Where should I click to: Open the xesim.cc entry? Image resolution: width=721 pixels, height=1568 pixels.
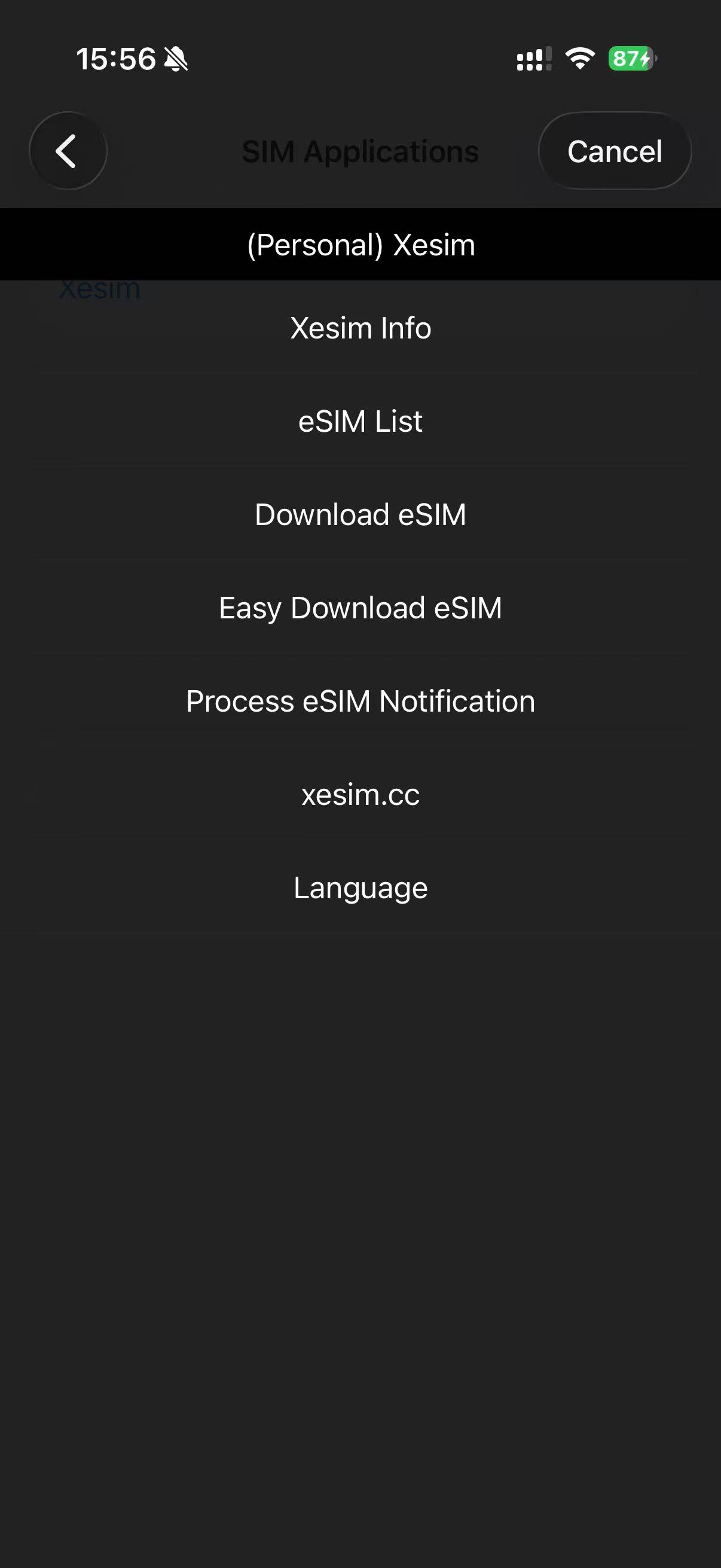(x=360, y=794)
